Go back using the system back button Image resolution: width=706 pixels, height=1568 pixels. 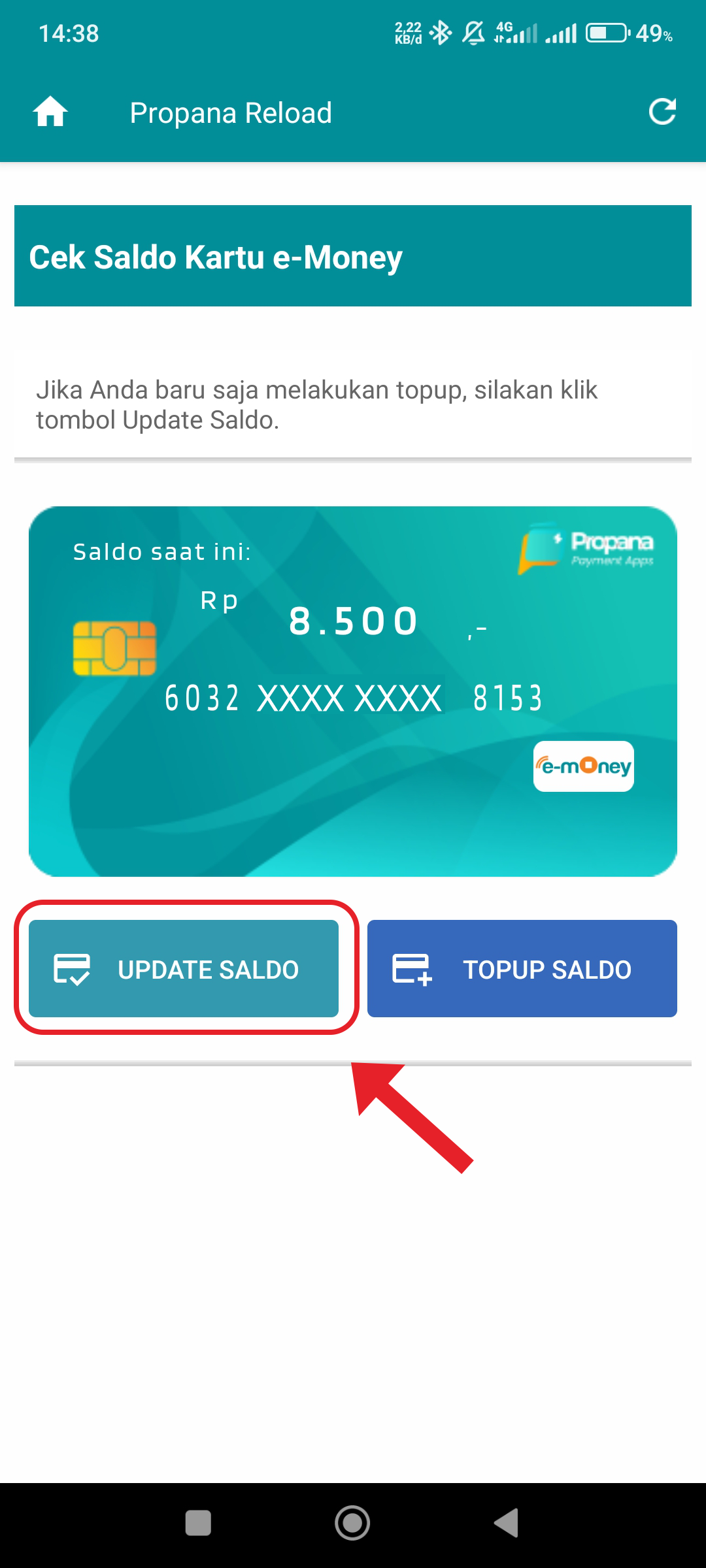pyautogui.click(x=507, y=1523)
